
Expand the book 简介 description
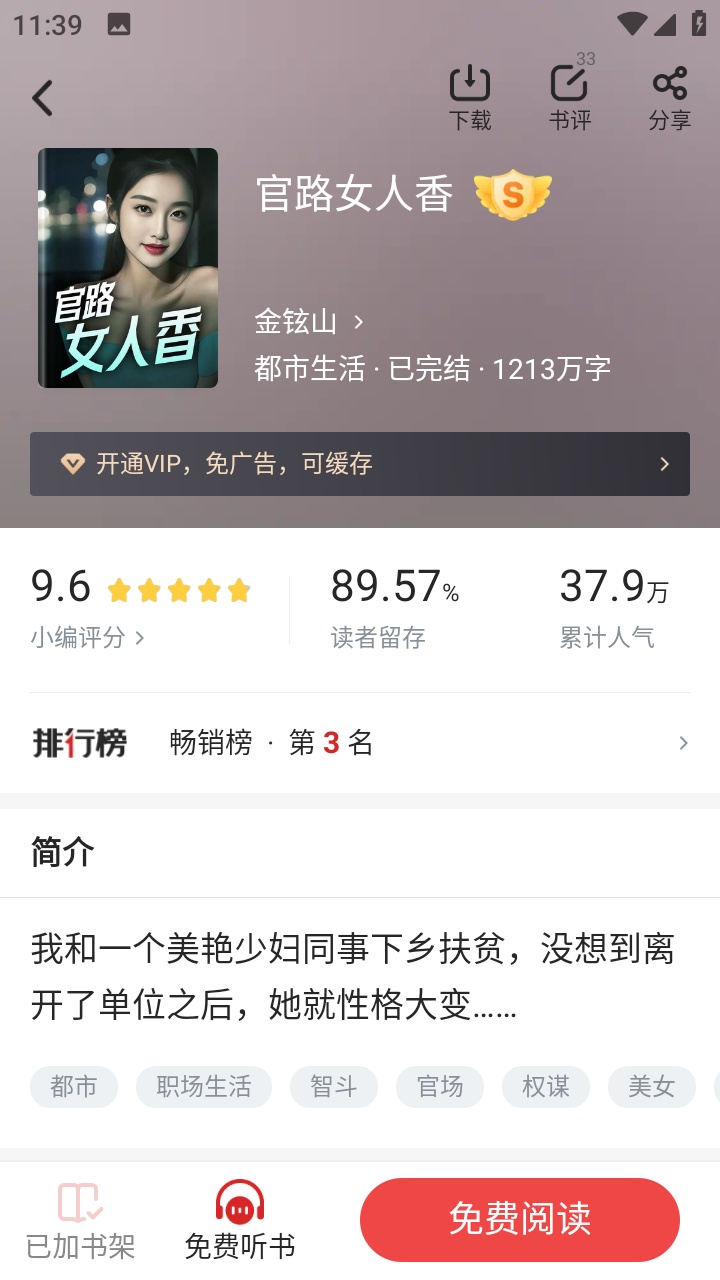click(x=352, y=977)
